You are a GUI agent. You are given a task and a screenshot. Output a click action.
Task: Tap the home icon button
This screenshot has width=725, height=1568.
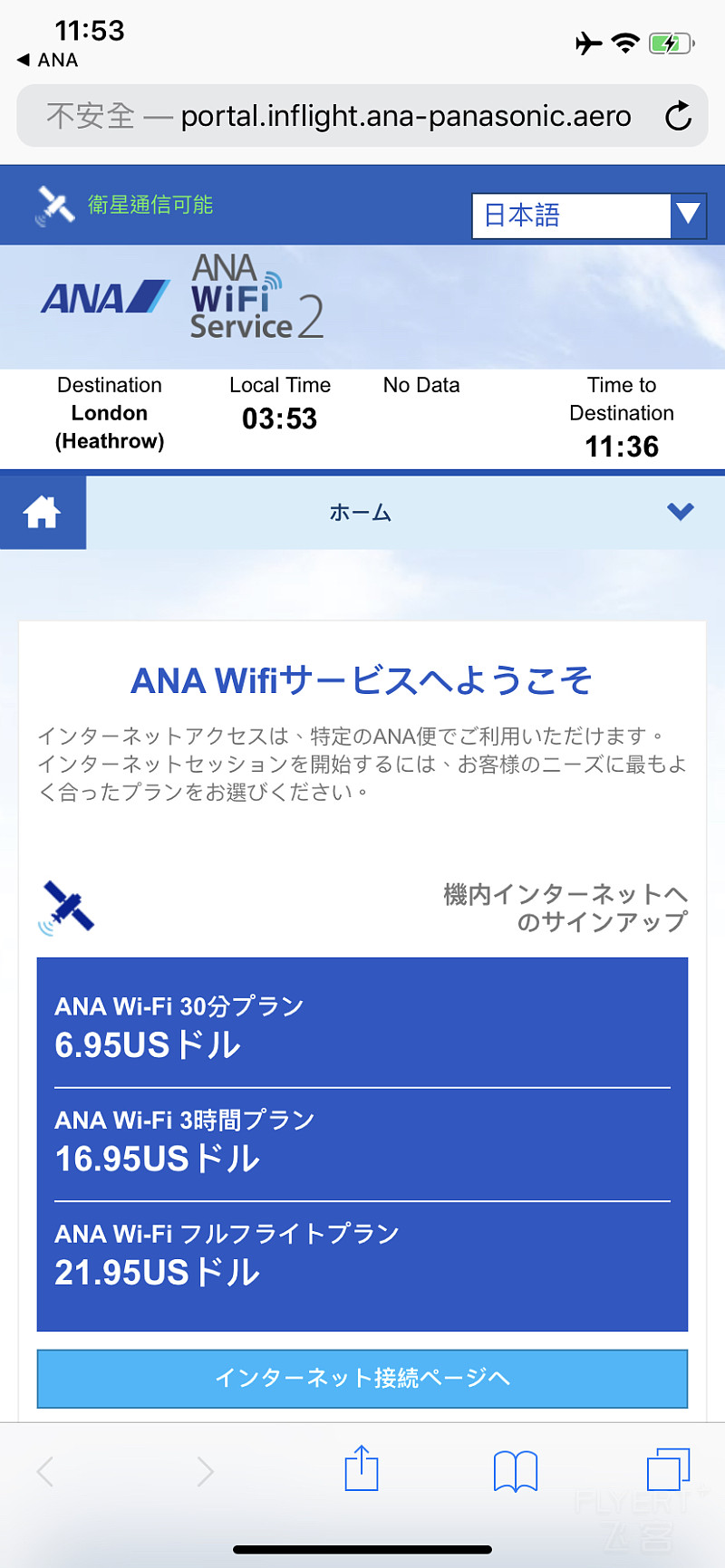[x=43, y=513]
